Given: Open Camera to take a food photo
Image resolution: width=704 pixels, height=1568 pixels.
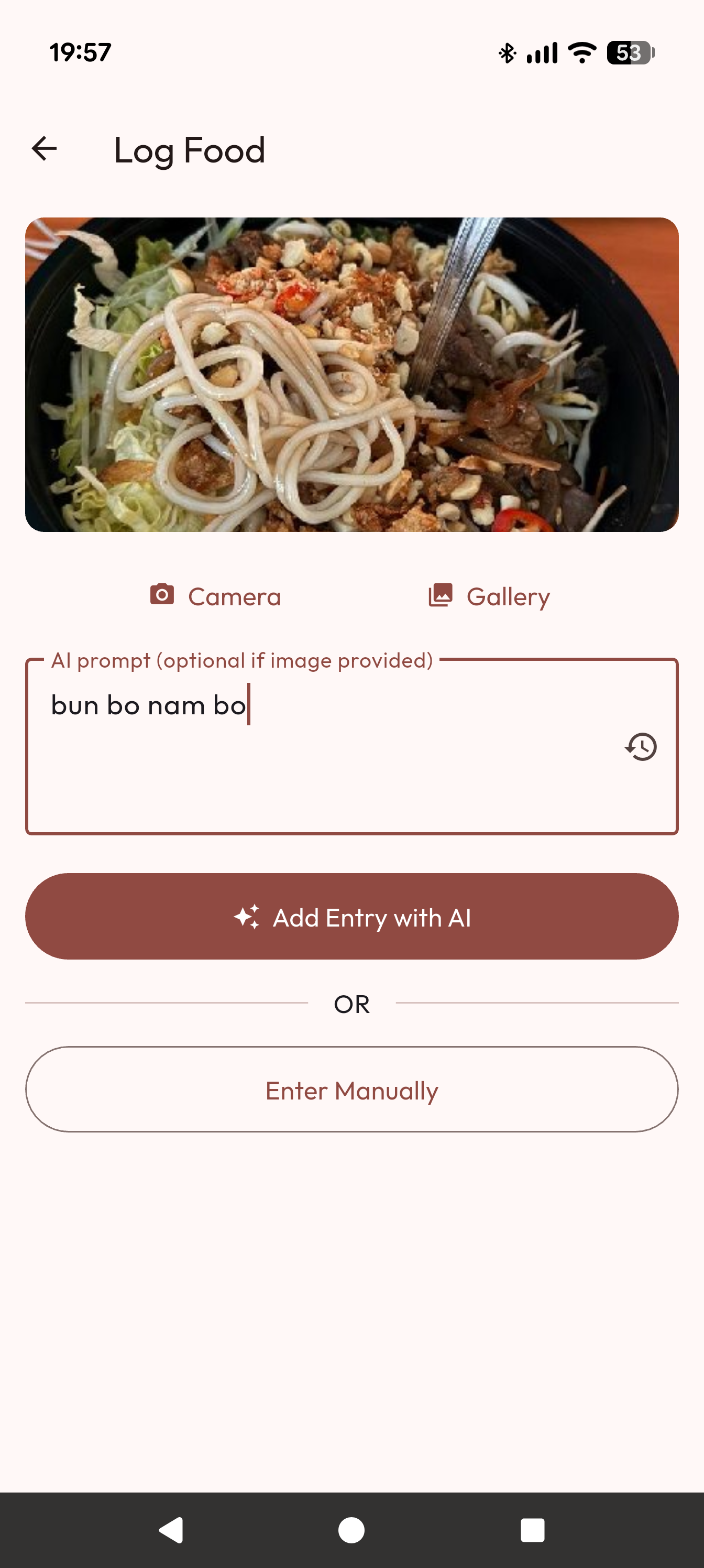Looking at the screenshot, I should (215, 596).
